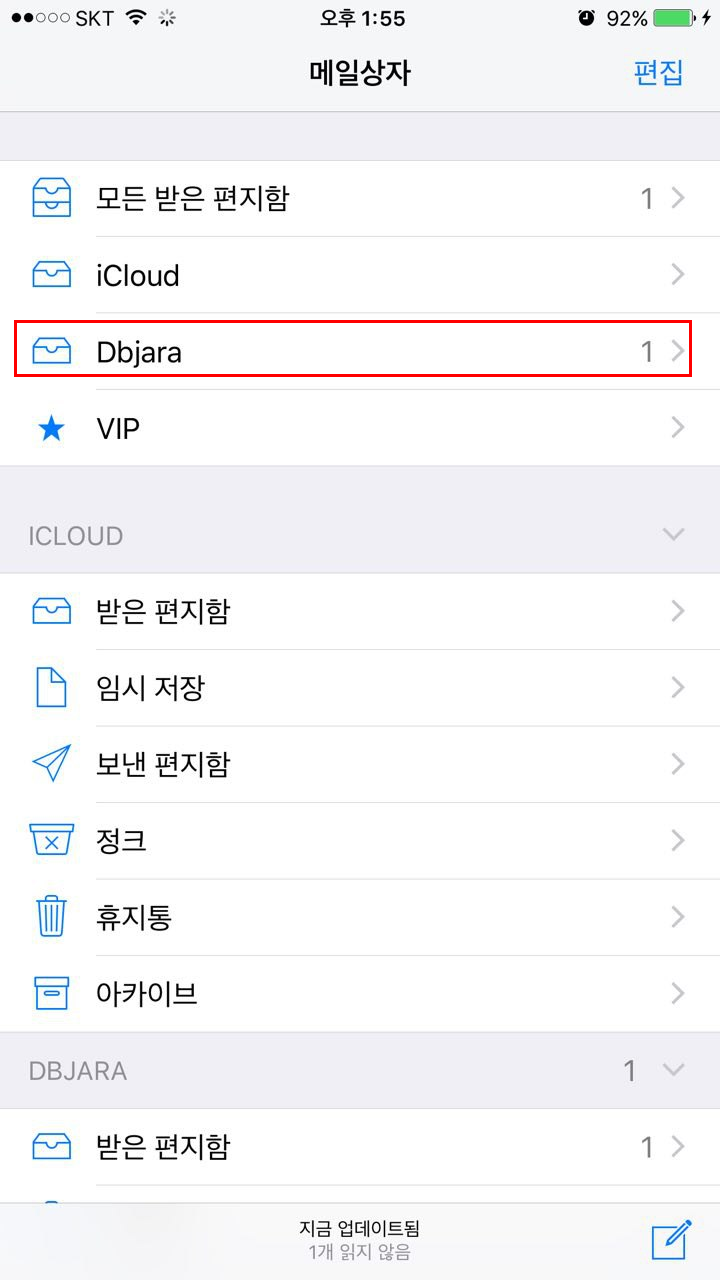The height and width of the screenshot is (1280, 724).
Task: Open the VIP mailbox
Action: tap(360, 428)
